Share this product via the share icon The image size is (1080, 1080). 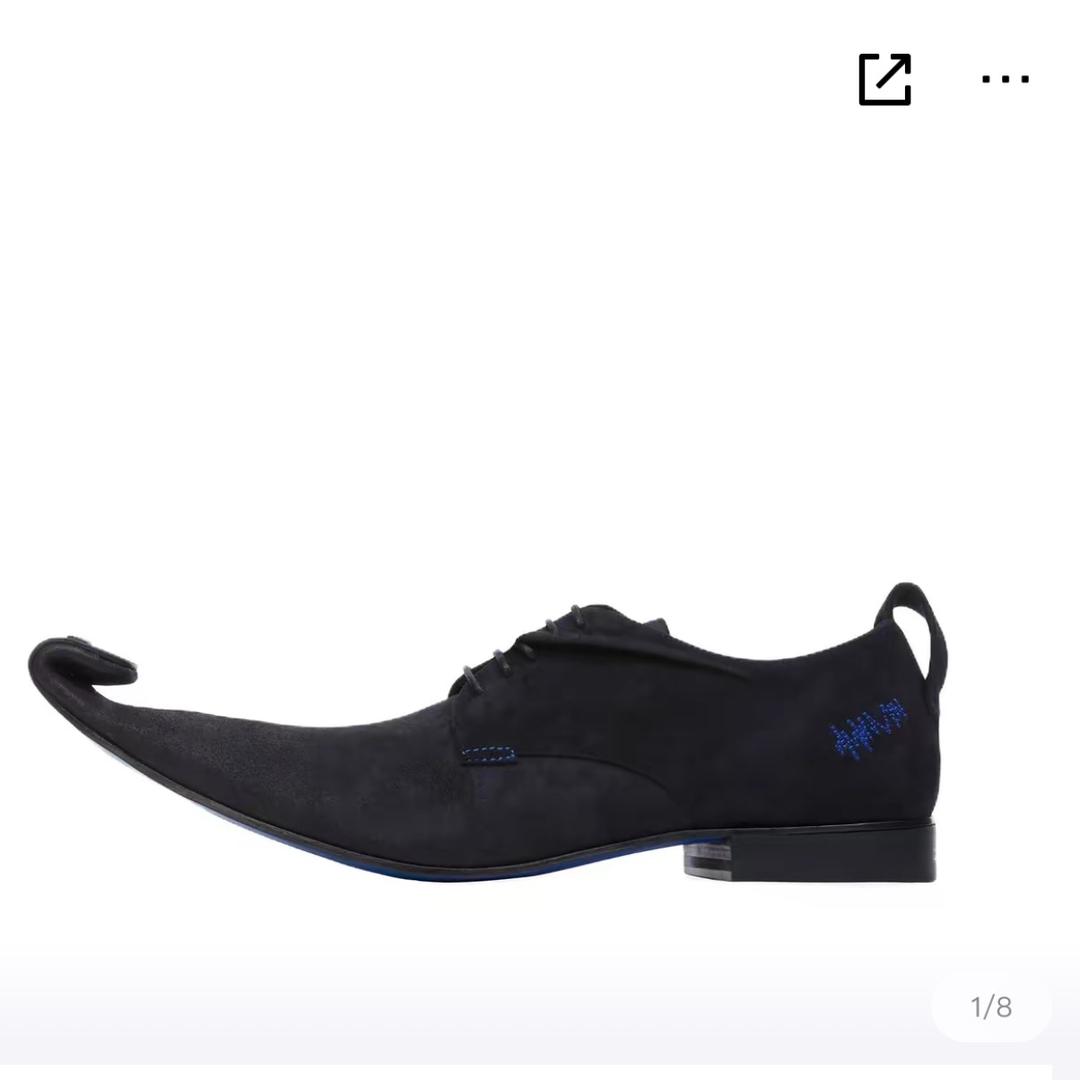tap(885, 79)
